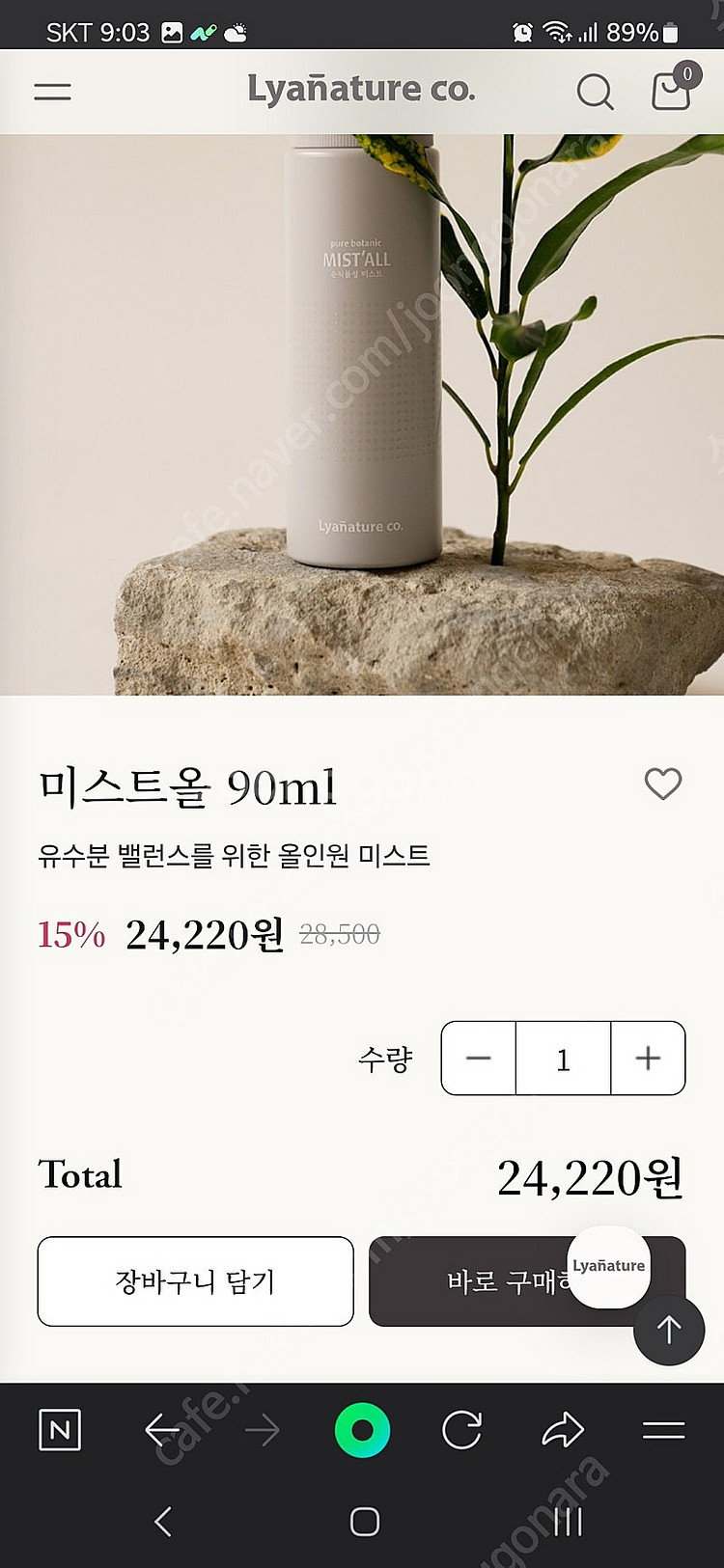Screen dimensions: 724x1568
Task: Tap the Lyanature co. logo
Action: coord(362,90)
